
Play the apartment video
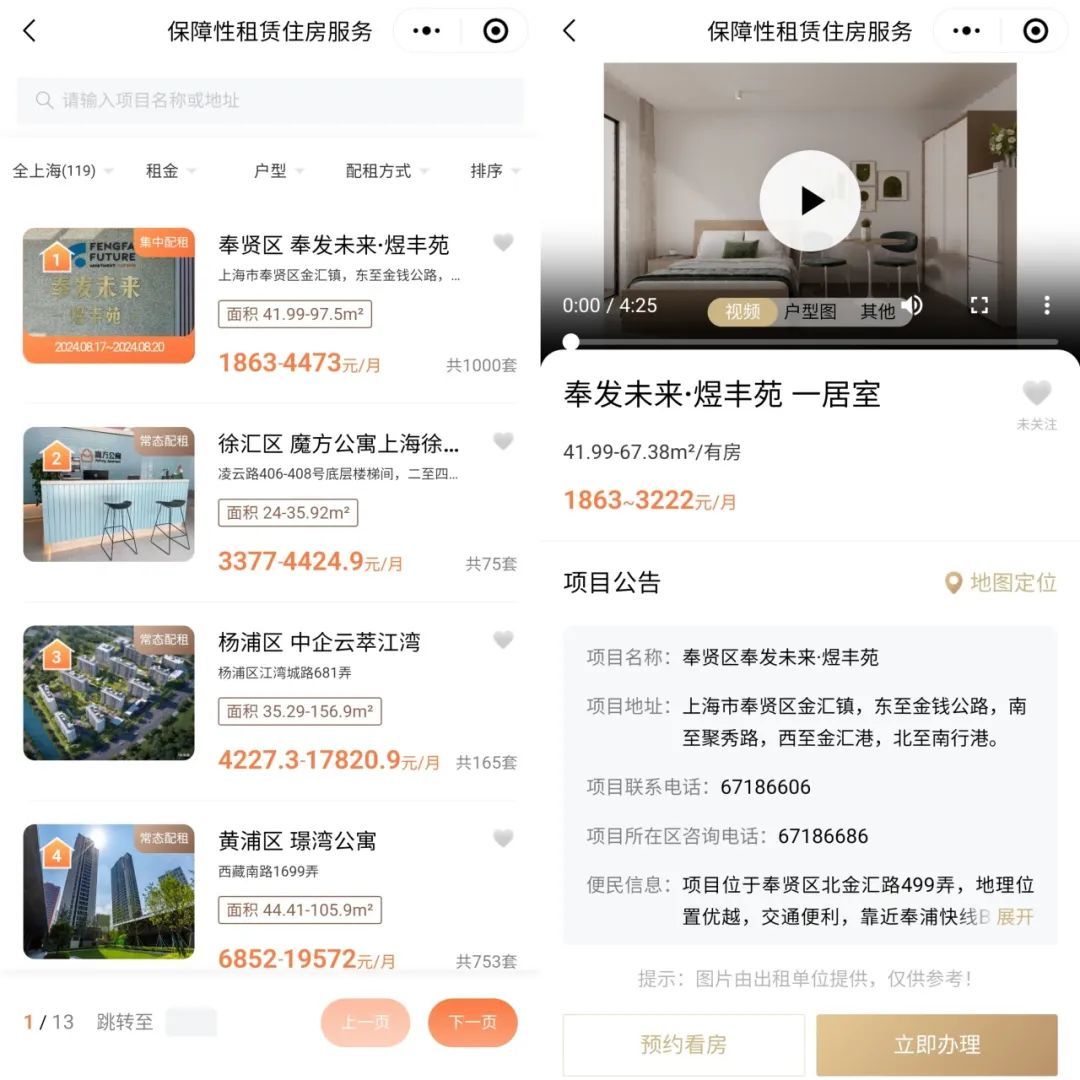[809, 200]
